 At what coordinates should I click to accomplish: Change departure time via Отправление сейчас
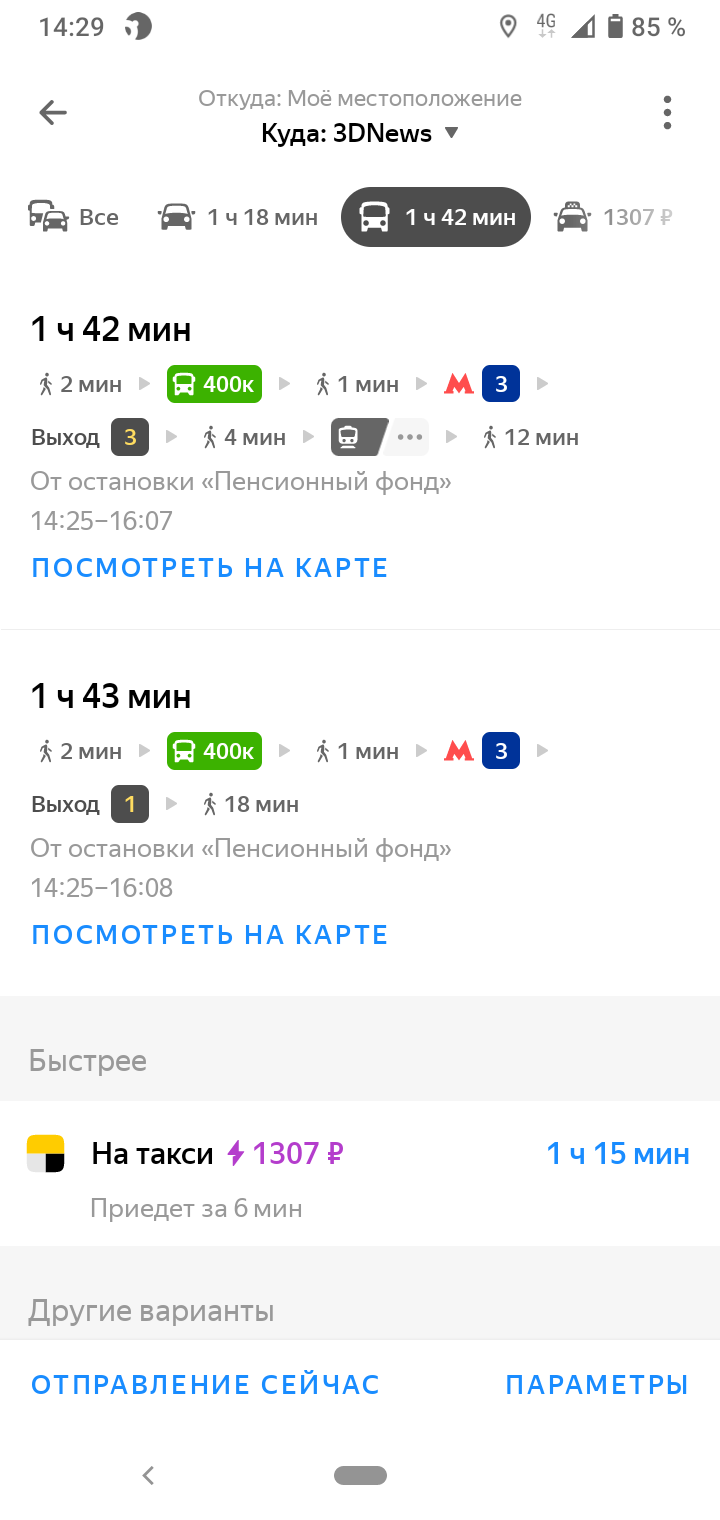206,1385
